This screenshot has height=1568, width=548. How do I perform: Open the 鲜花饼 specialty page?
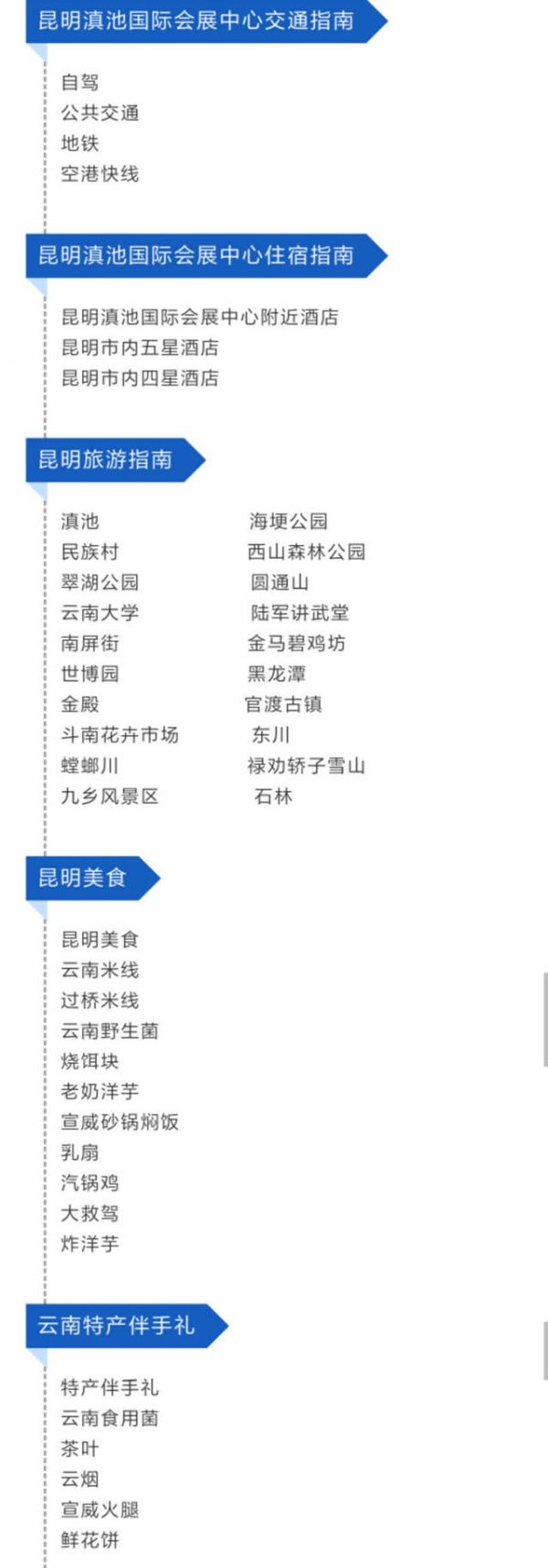[x=90, y=1540]
